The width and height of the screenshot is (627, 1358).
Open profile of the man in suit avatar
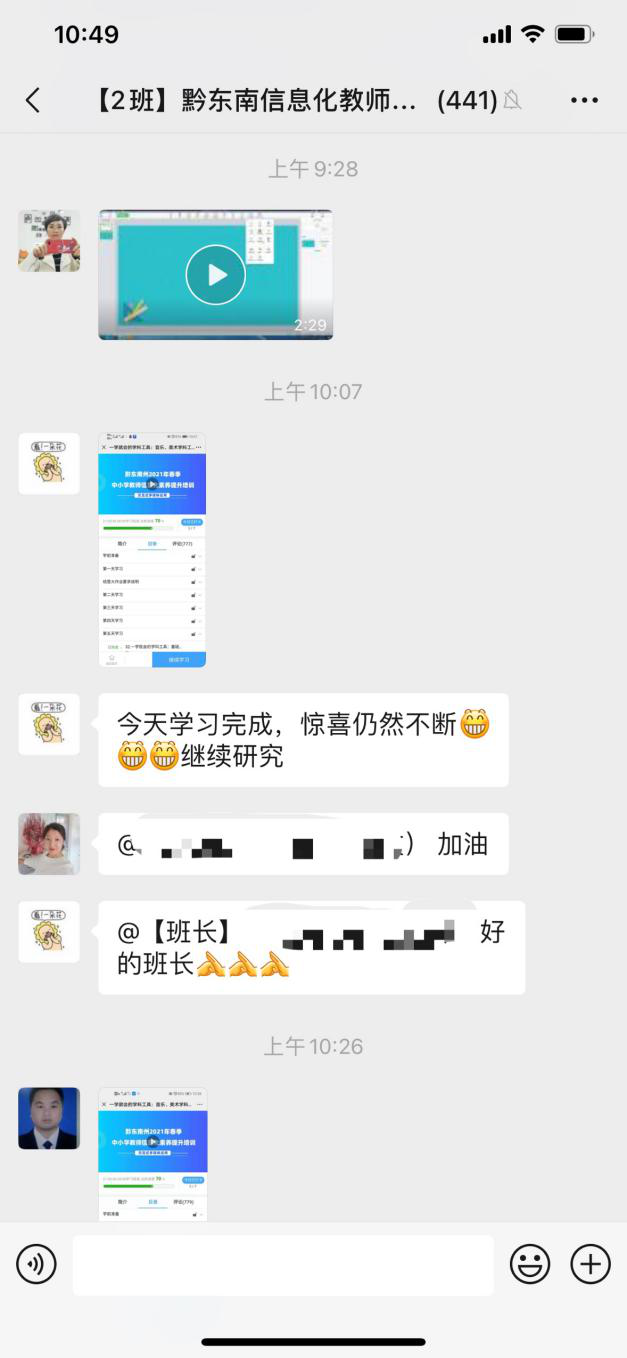(49, 1118)
